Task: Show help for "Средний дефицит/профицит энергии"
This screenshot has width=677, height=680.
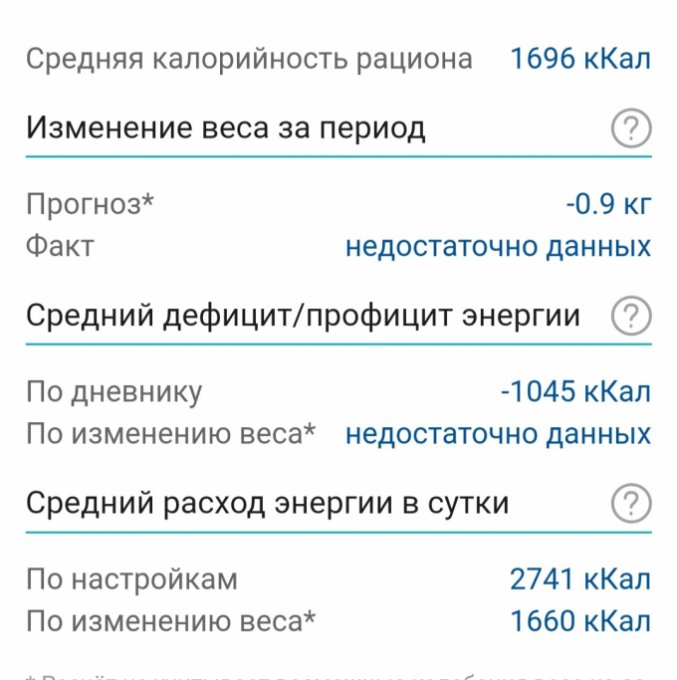Action: (631, 317)
